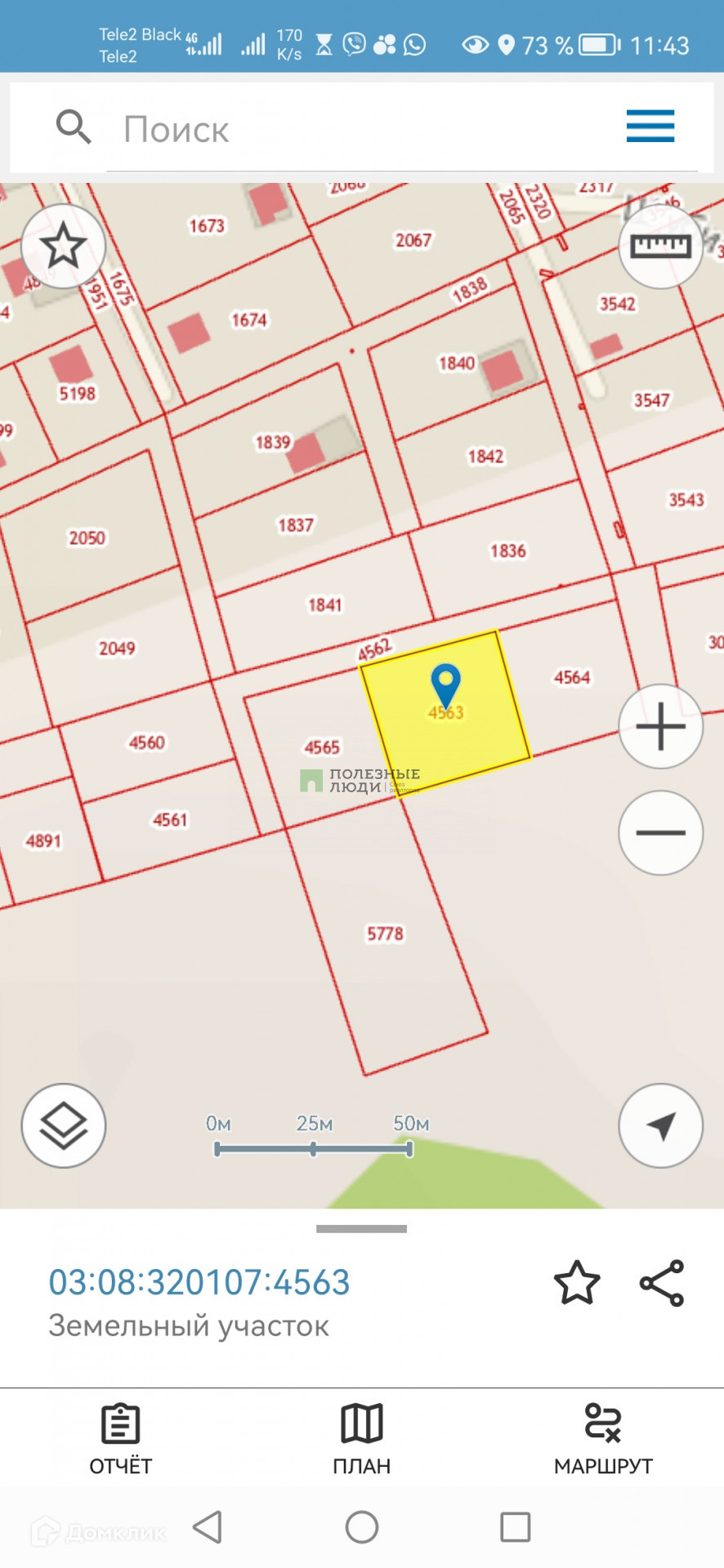Open the map layers selector
The height and width of the screenshot is (1568, 724).
pyautogui.click(x=63, y=1125)
